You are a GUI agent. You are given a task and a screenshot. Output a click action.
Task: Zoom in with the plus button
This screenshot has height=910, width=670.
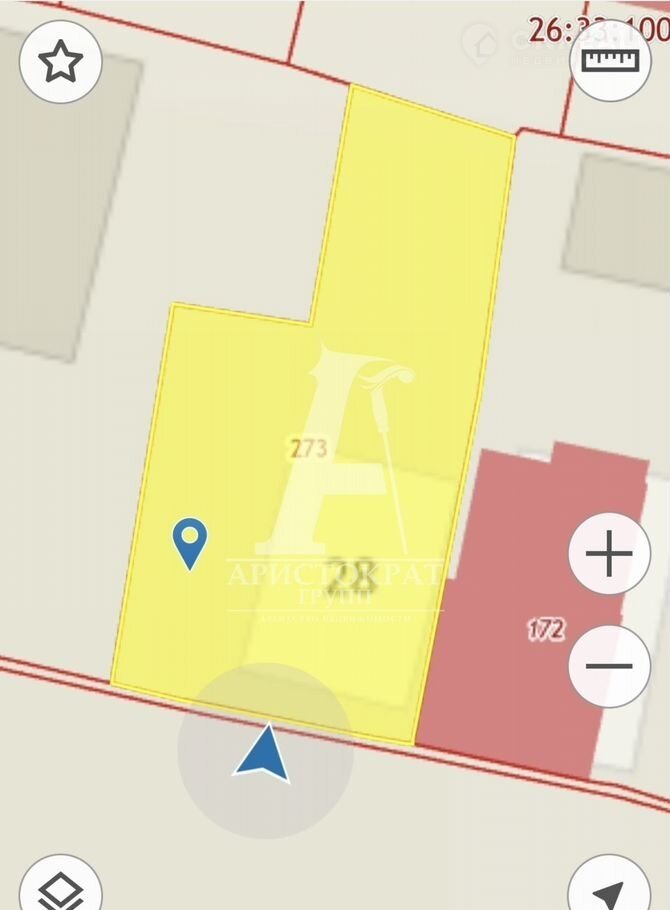609,554
